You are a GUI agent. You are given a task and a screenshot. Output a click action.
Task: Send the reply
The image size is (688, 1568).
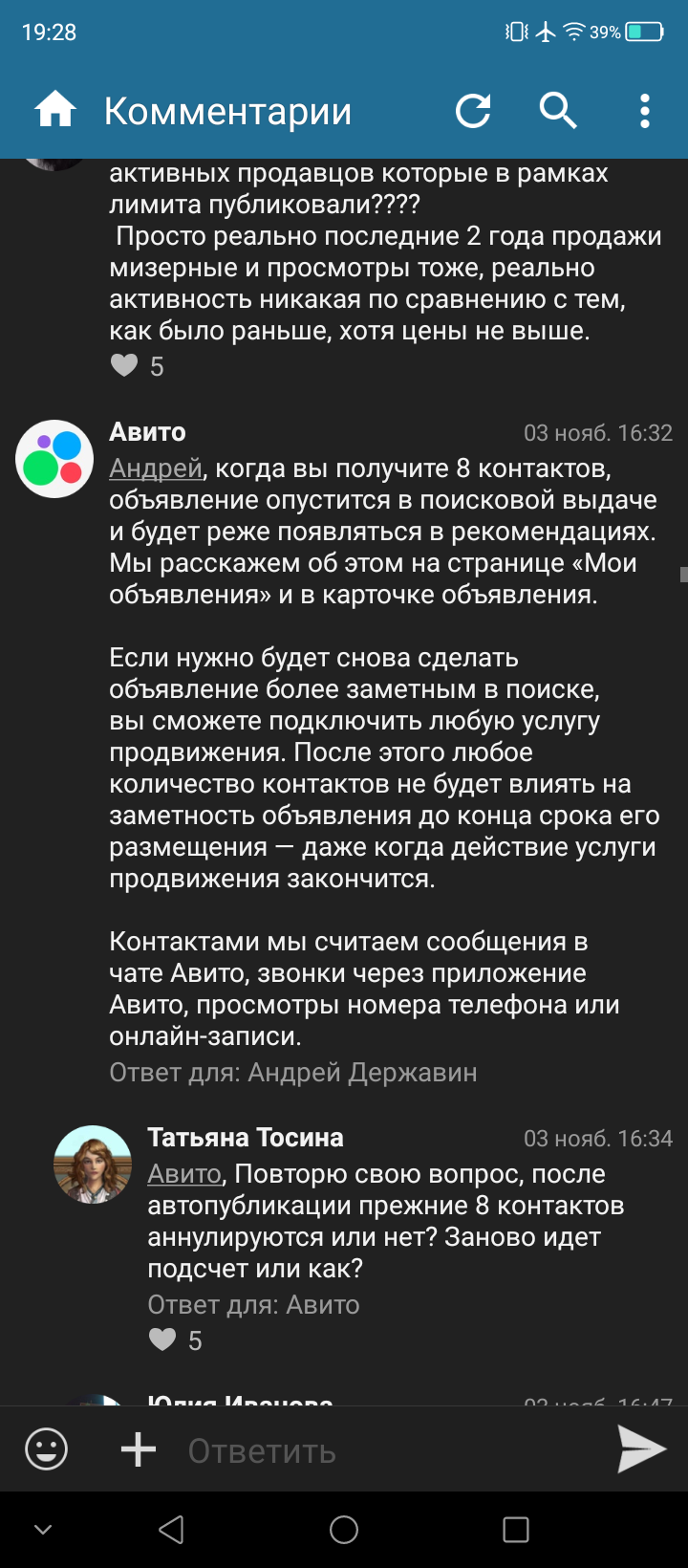click(x=641, y=1449)
